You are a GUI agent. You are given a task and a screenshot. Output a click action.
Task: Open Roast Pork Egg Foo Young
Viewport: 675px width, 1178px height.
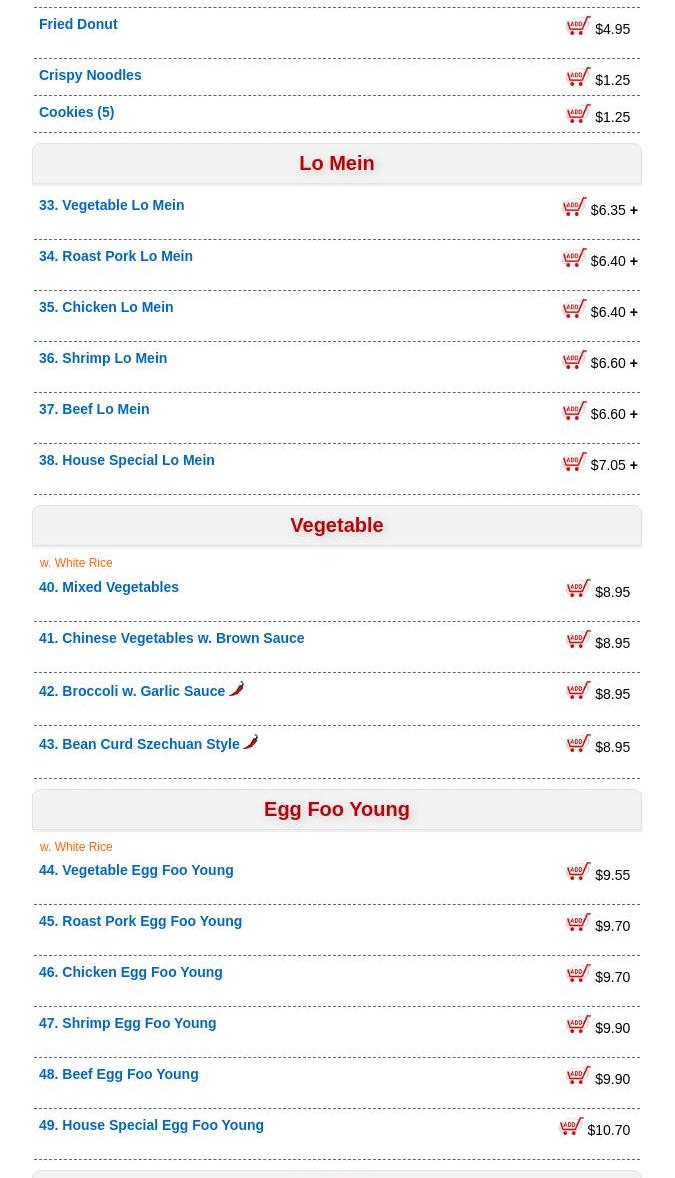tap(151, 921)
